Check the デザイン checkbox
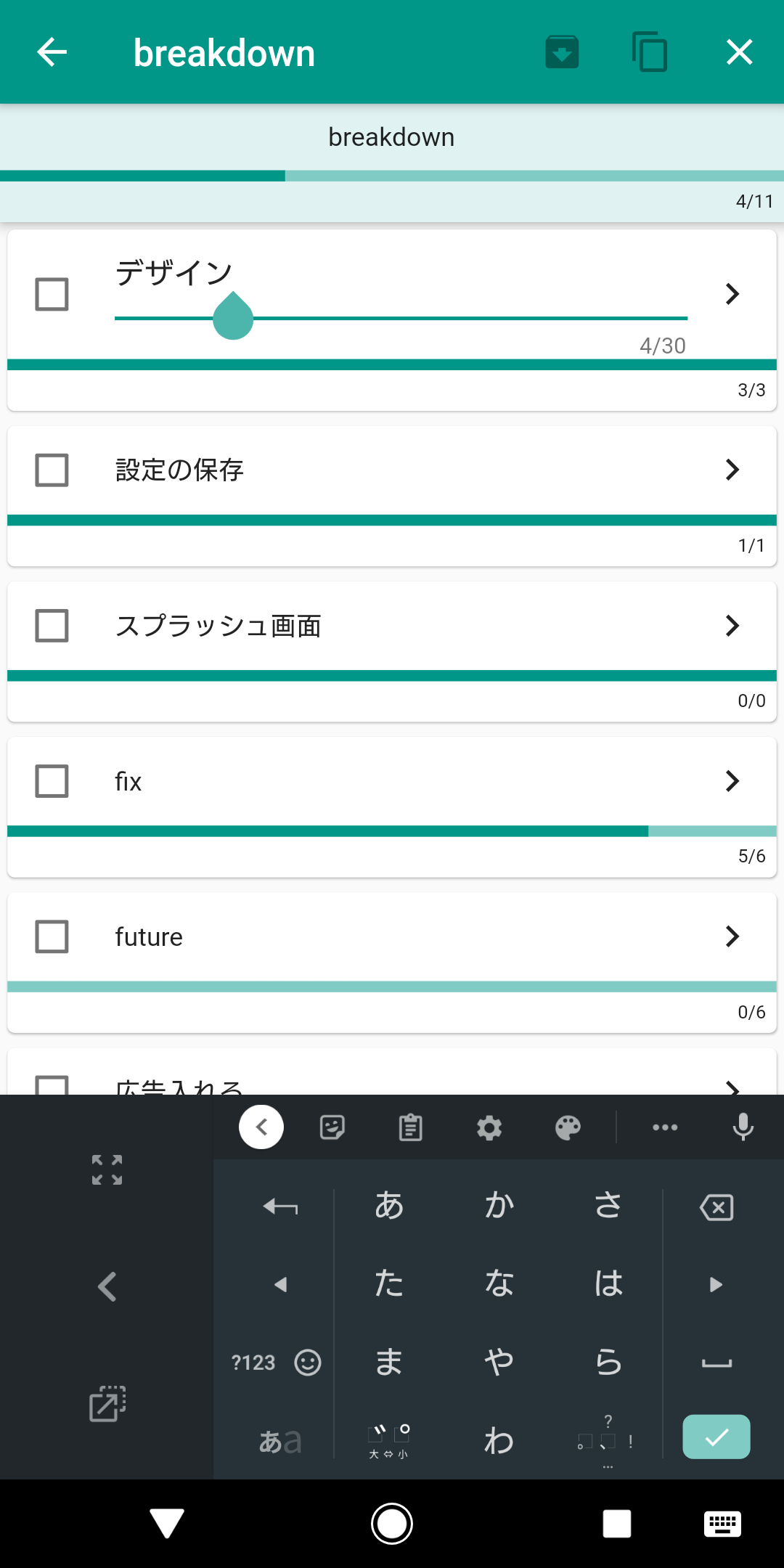Image resolution: width=784 pixels, height=1568 pixels. click(52, 294)
